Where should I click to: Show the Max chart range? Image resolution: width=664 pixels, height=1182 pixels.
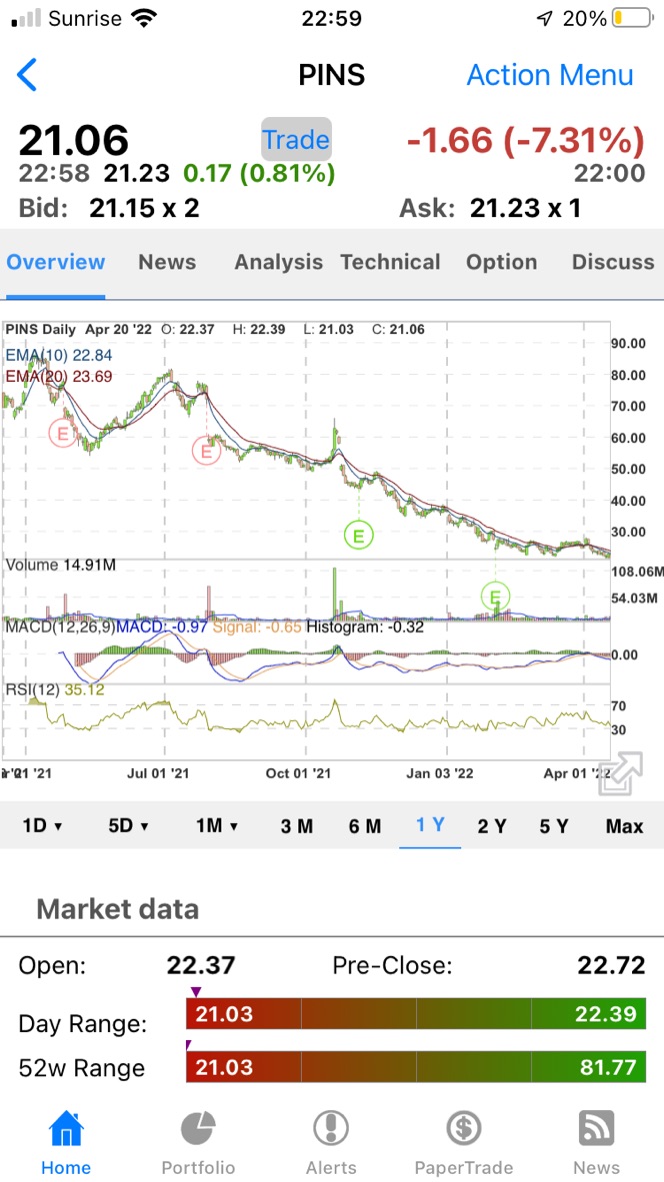pyautogui.click(x=624, y=826)
